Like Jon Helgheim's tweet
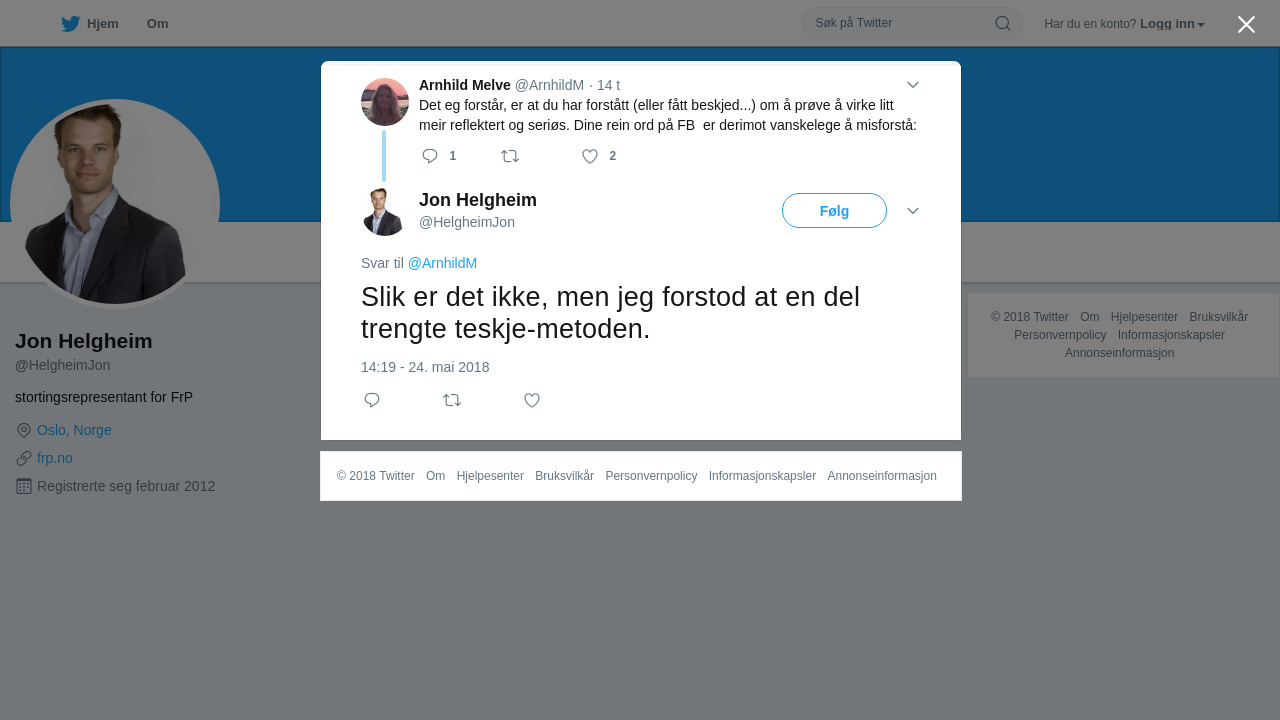The width and height of the screenshot is (1280, 720). [x=532, y=400]
